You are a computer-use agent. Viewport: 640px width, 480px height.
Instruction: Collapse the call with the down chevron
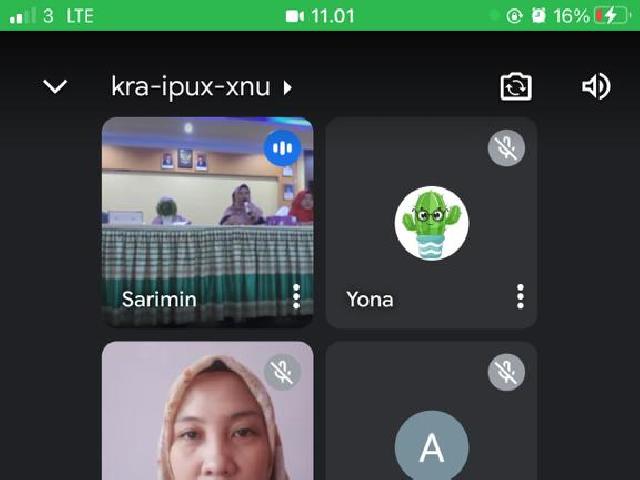coord(55,87)
